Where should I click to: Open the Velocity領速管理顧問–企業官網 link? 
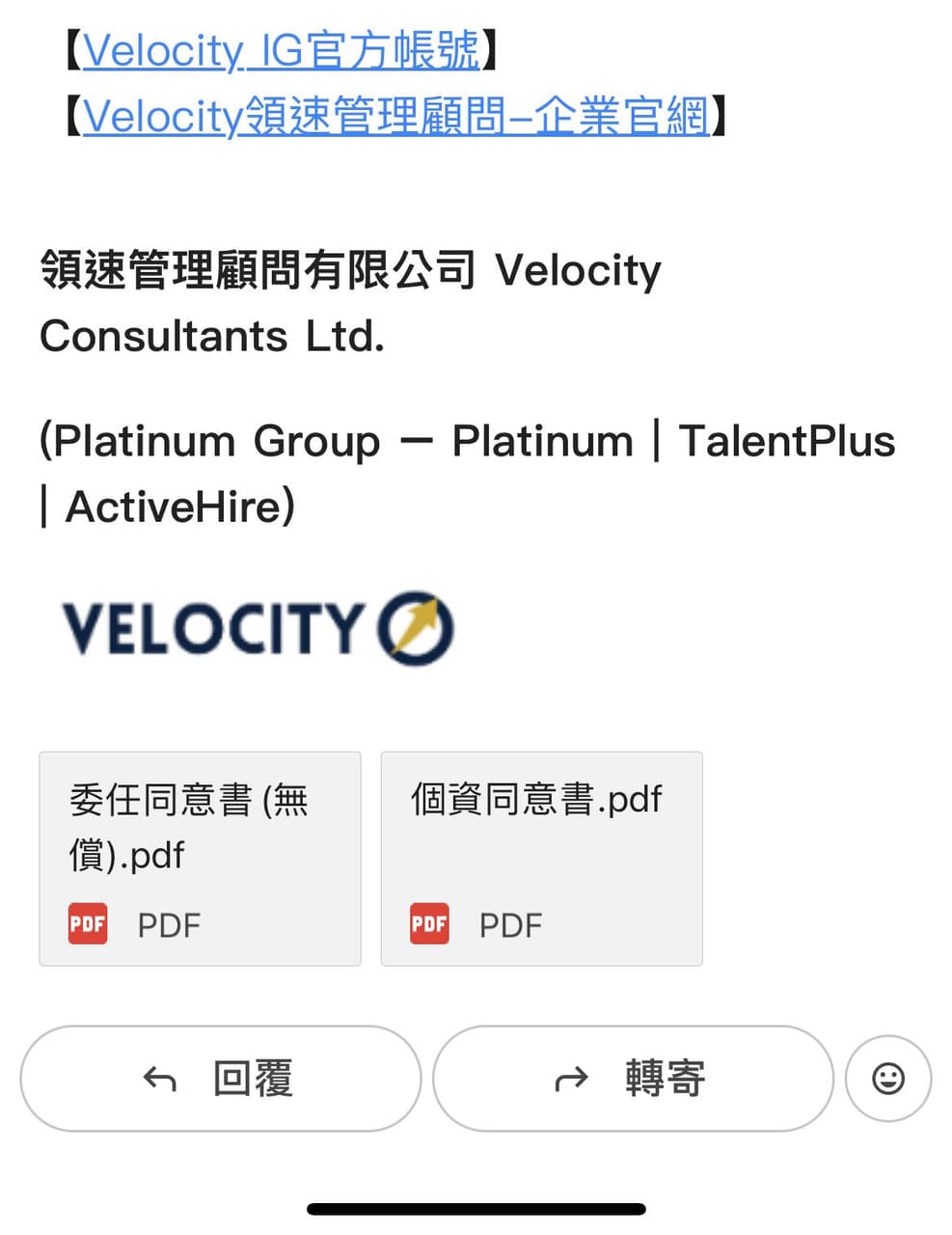pyautogui.click(x=395, y=117)
